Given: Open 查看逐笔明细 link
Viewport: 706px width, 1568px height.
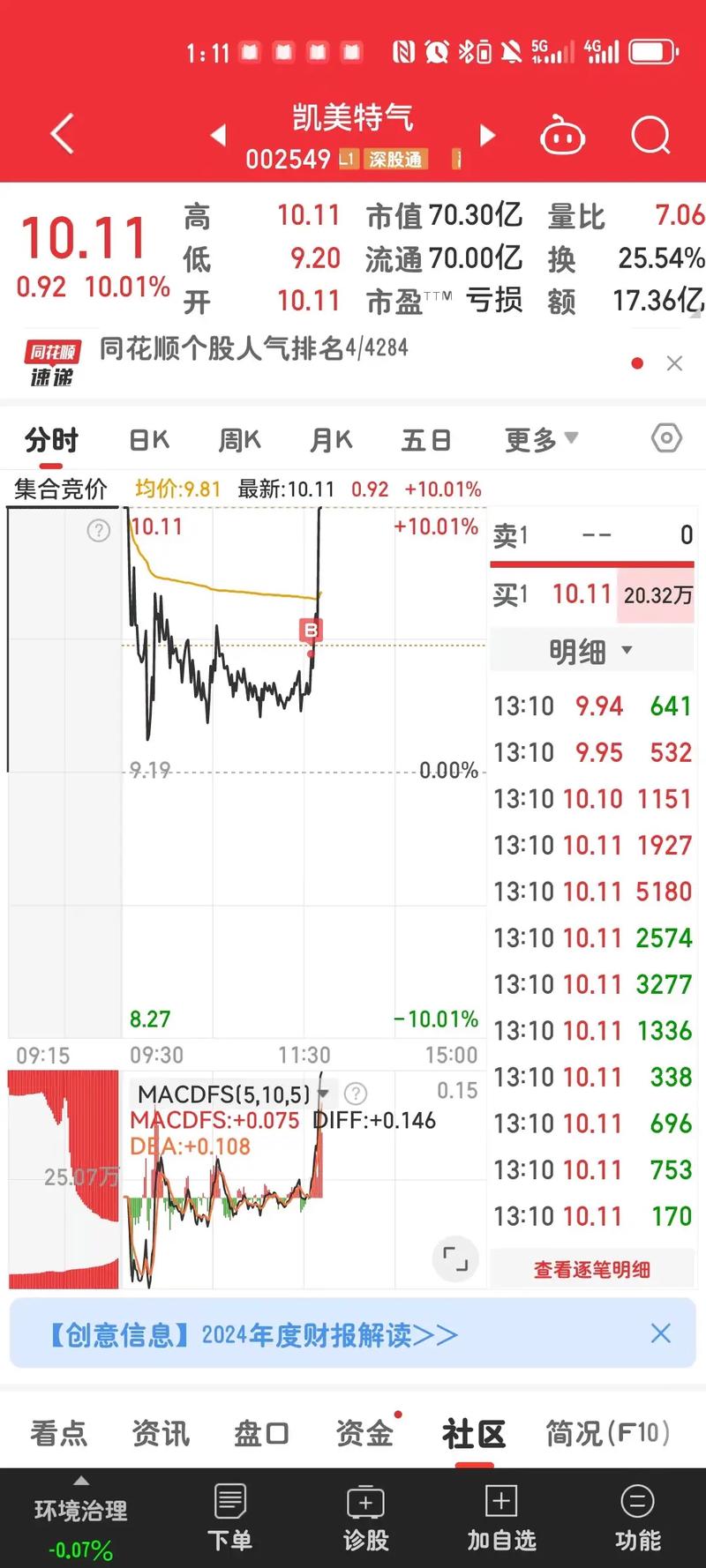Looking at the screenshot, I should 591,1269.
